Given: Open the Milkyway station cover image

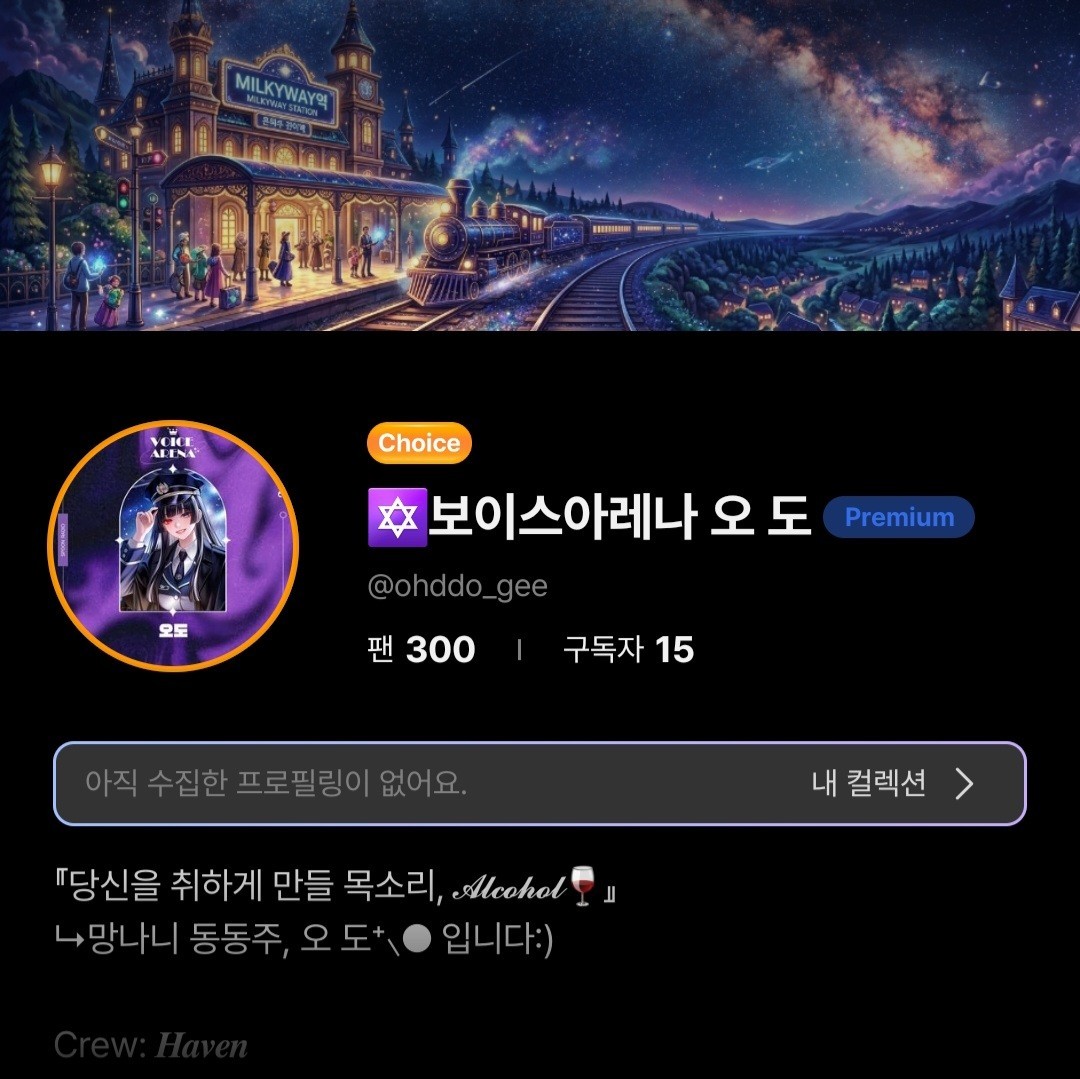Looking at the screenshot, I should click(x=540, y=165).
